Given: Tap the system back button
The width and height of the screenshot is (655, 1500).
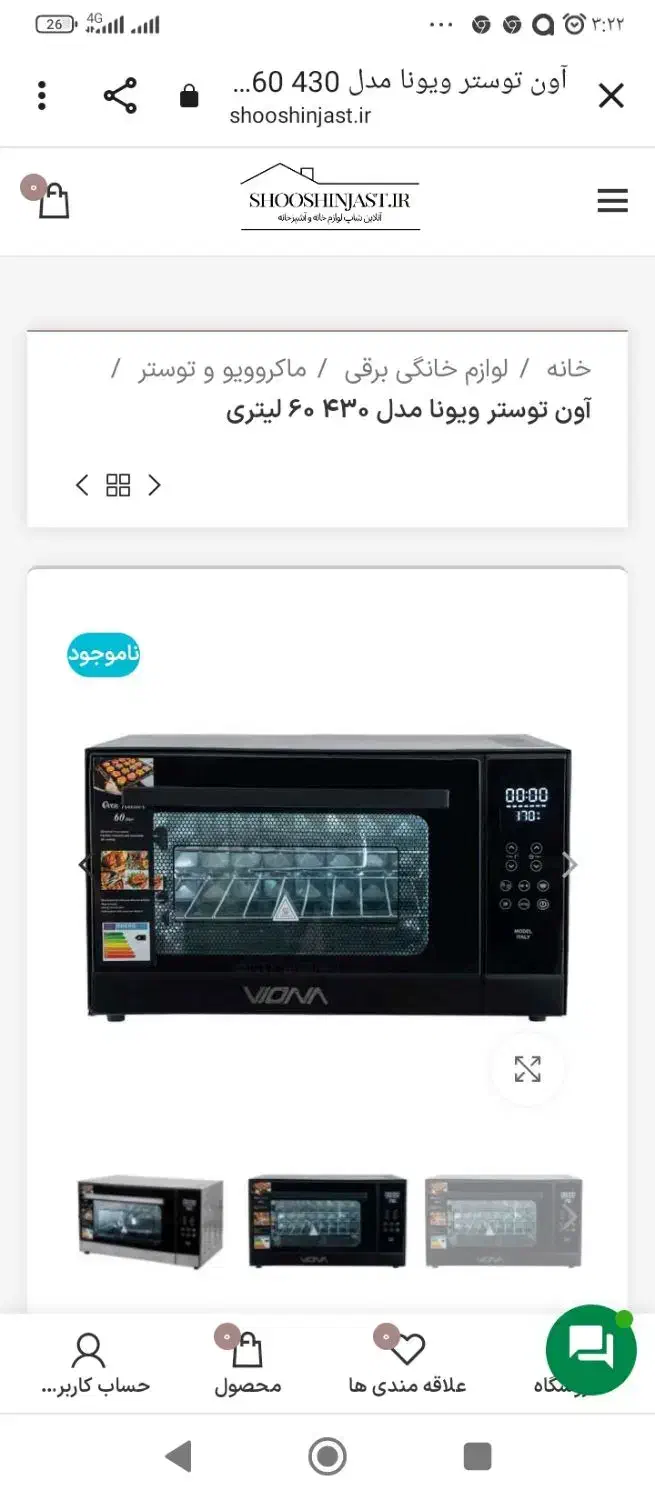Looking at the screenshot, I should (178, 1457).
